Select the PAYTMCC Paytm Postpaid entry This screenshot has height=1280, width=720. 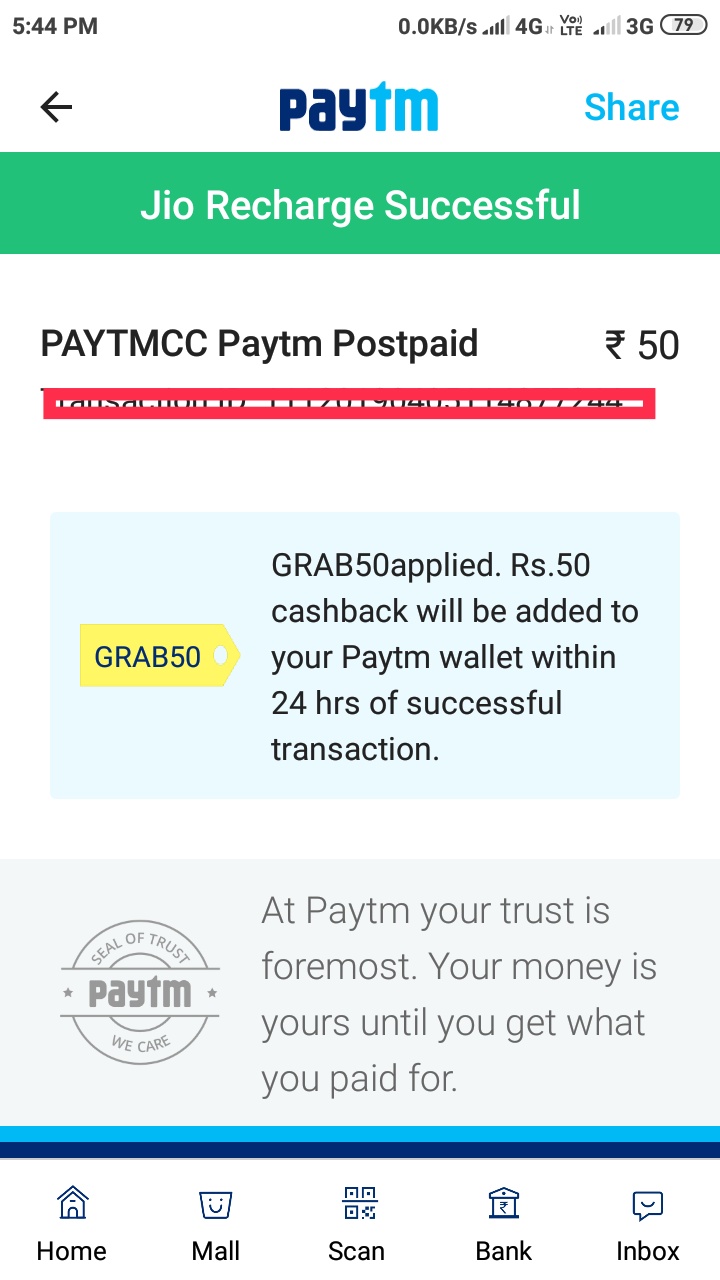pos(258,343)
